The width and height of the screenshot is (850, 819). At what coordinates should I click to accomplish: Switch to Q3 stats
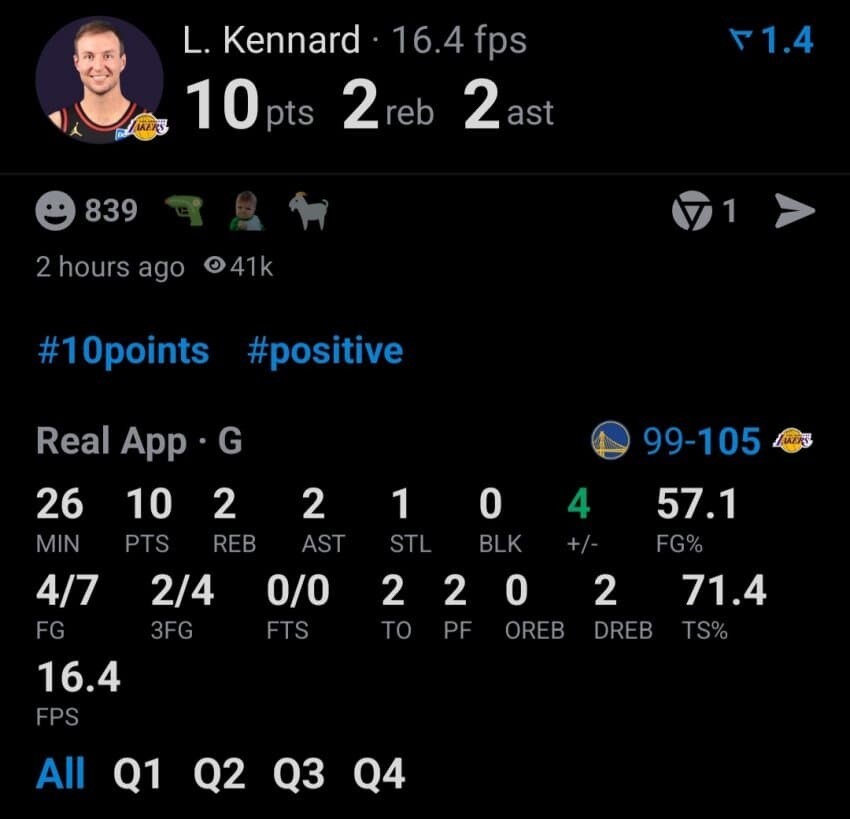[x=299, y=774]
